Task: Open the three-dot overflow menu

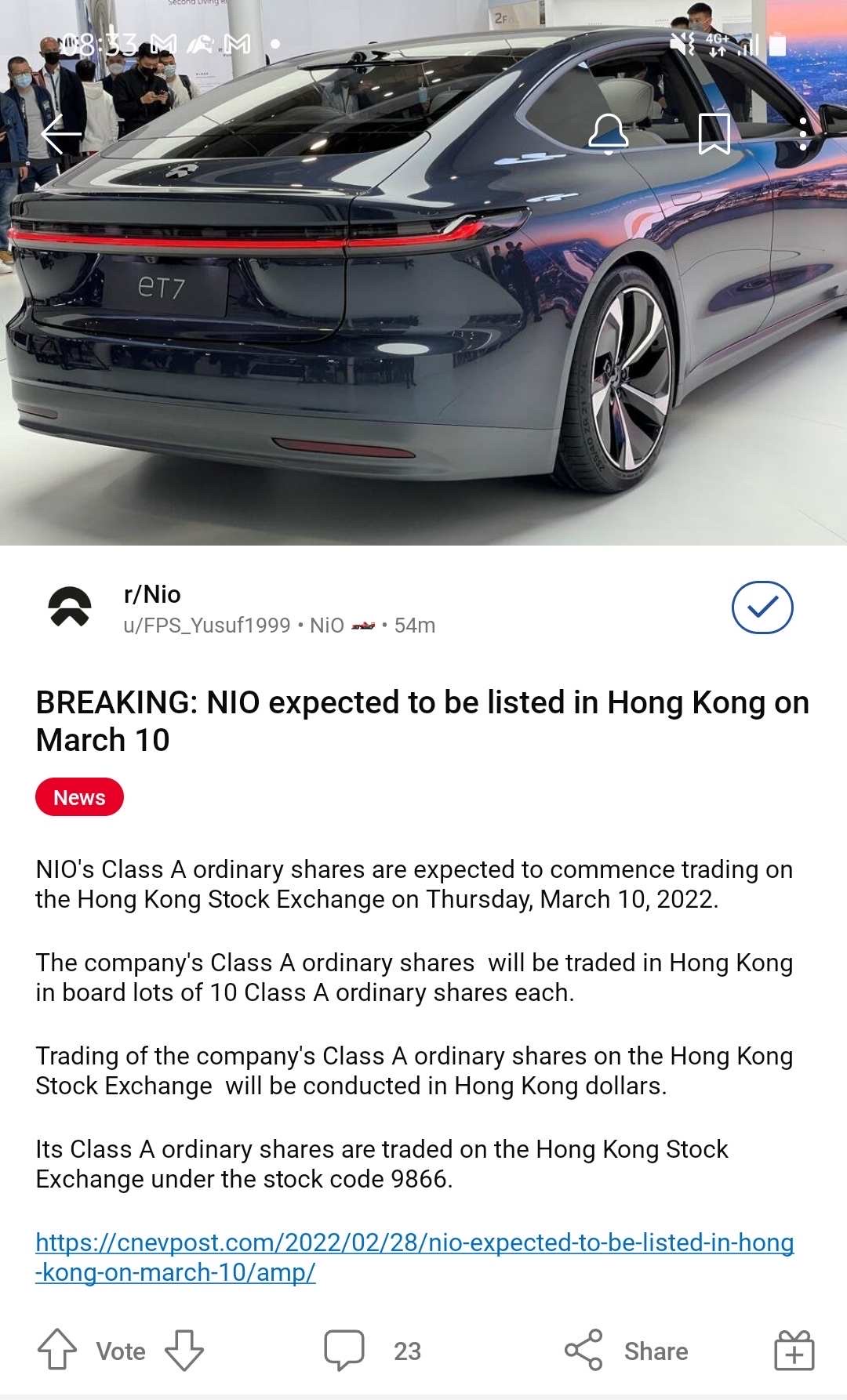Action: click(802, 134)
